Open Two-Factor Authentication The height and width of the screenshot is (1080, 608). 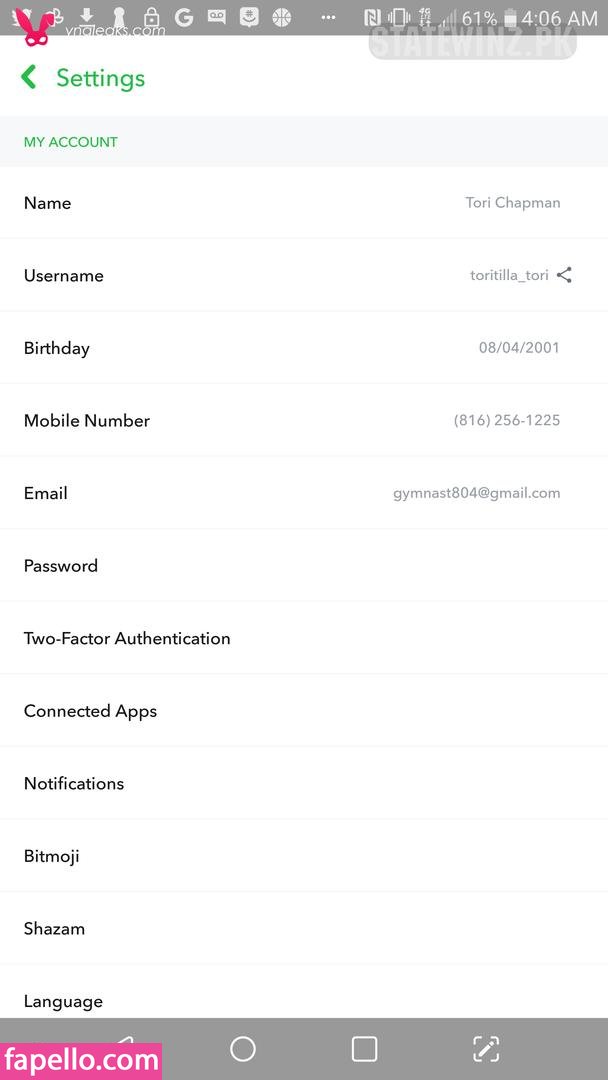point(304,638)
